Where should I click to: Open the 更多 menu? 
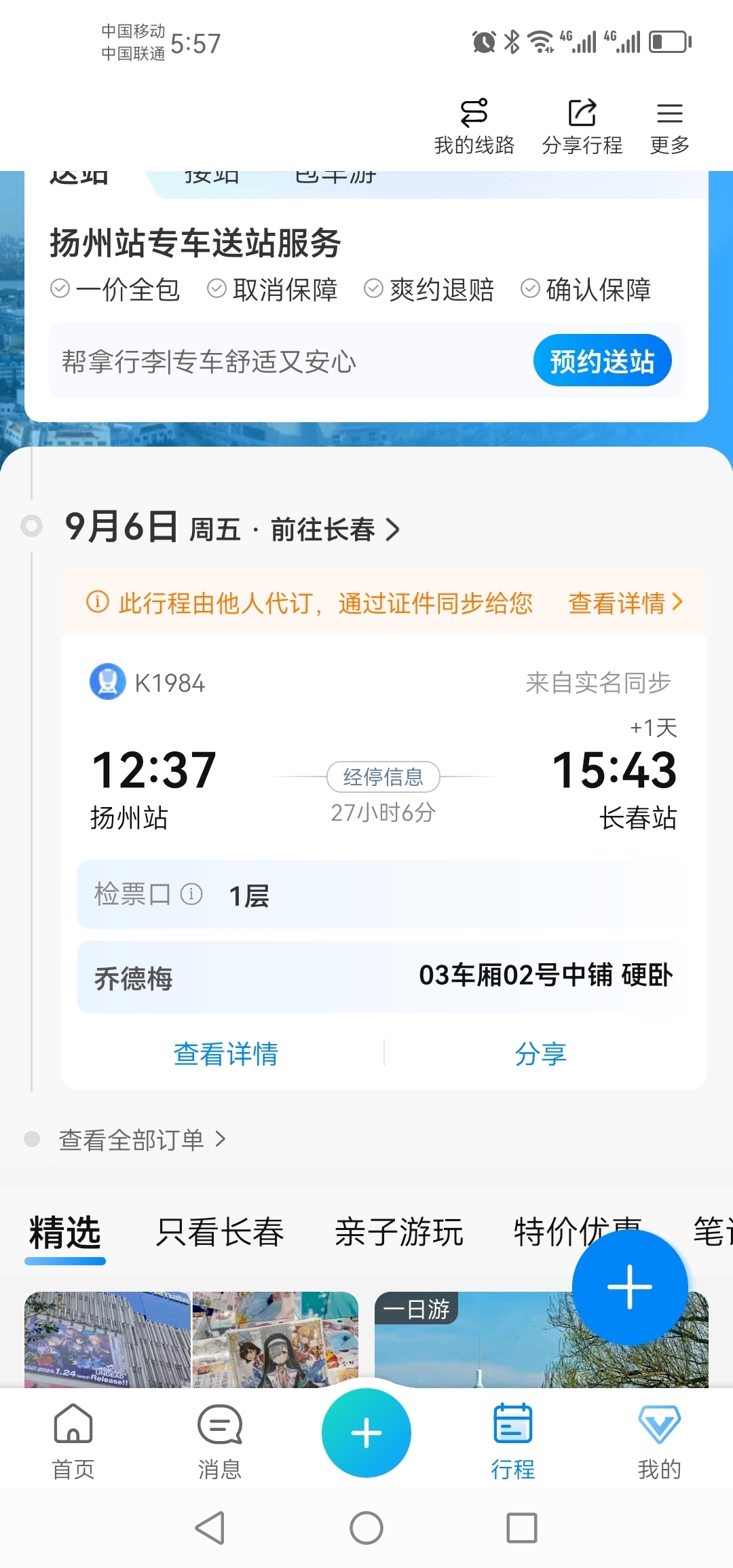pyautogui.click(x=669, y=126)
